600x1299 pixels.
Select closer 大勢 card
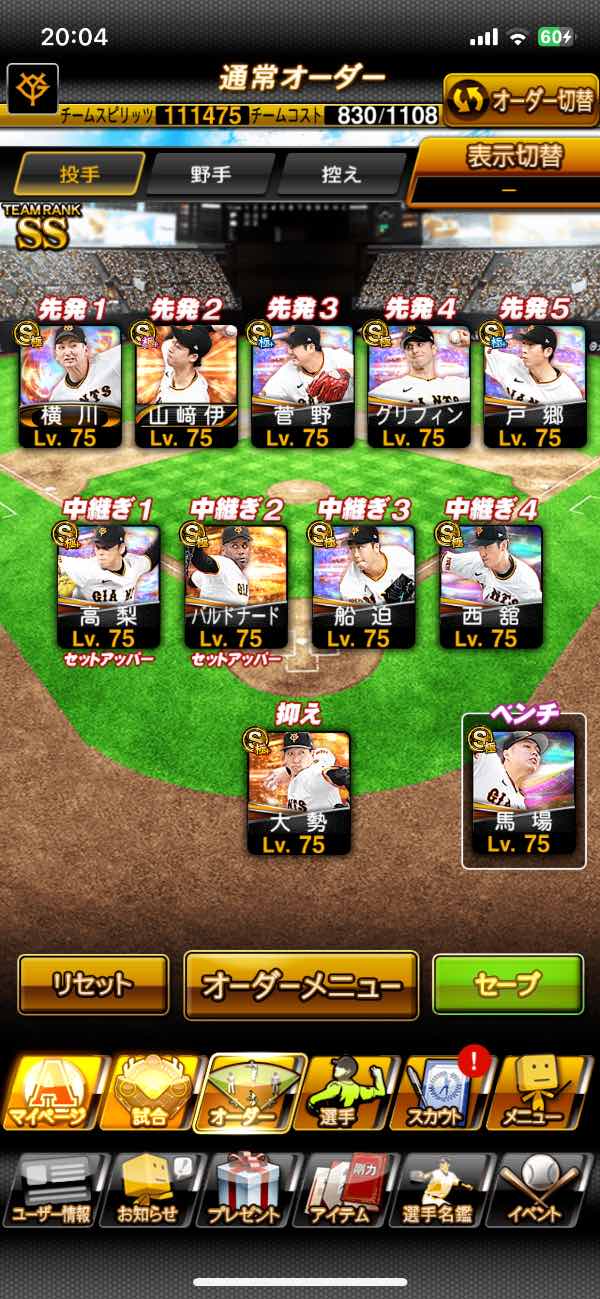(x=300, y=793)
